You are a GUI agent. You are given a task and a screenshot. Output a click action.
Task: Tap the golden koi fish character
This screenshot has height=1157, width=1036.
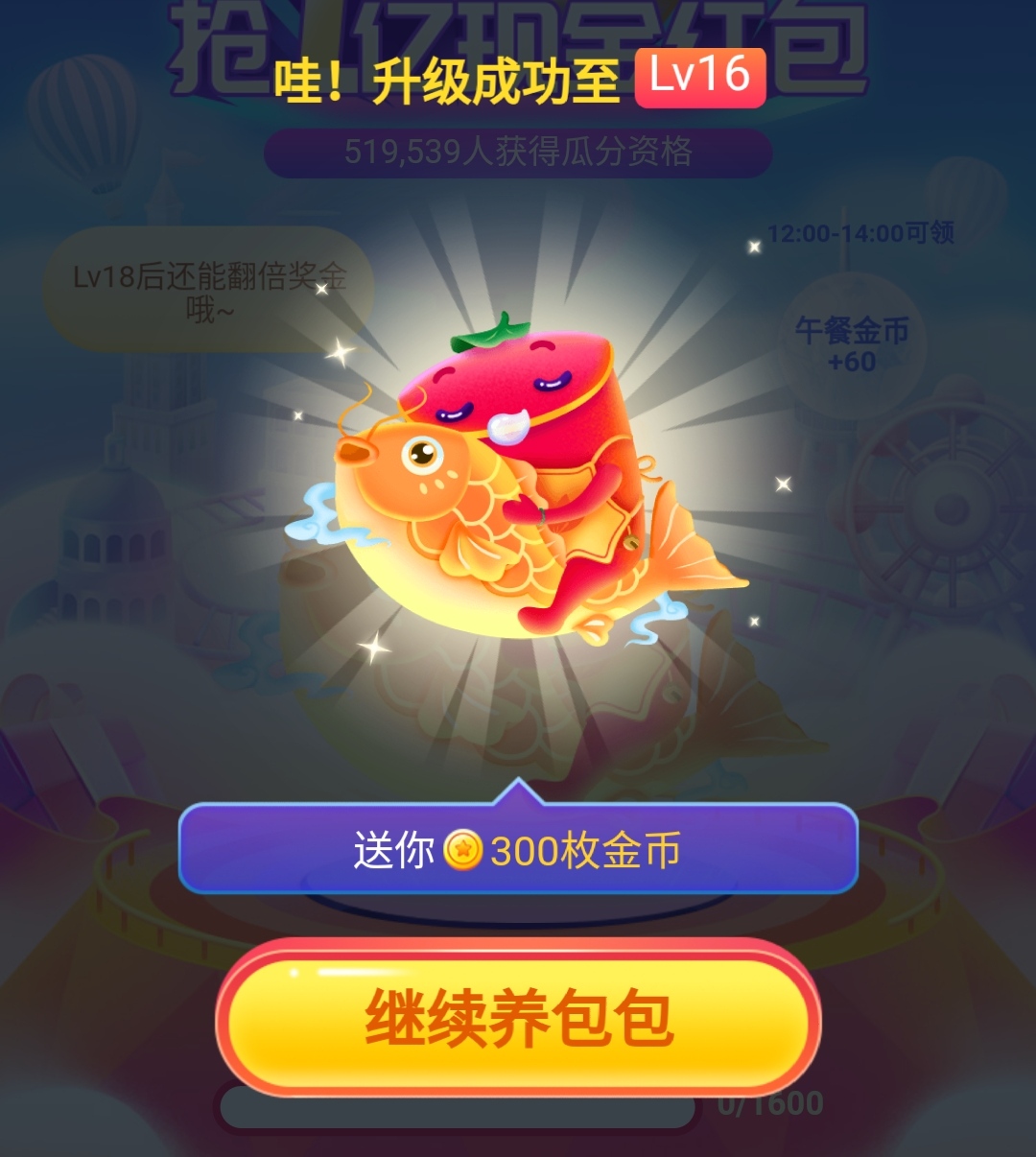(451, 499)
